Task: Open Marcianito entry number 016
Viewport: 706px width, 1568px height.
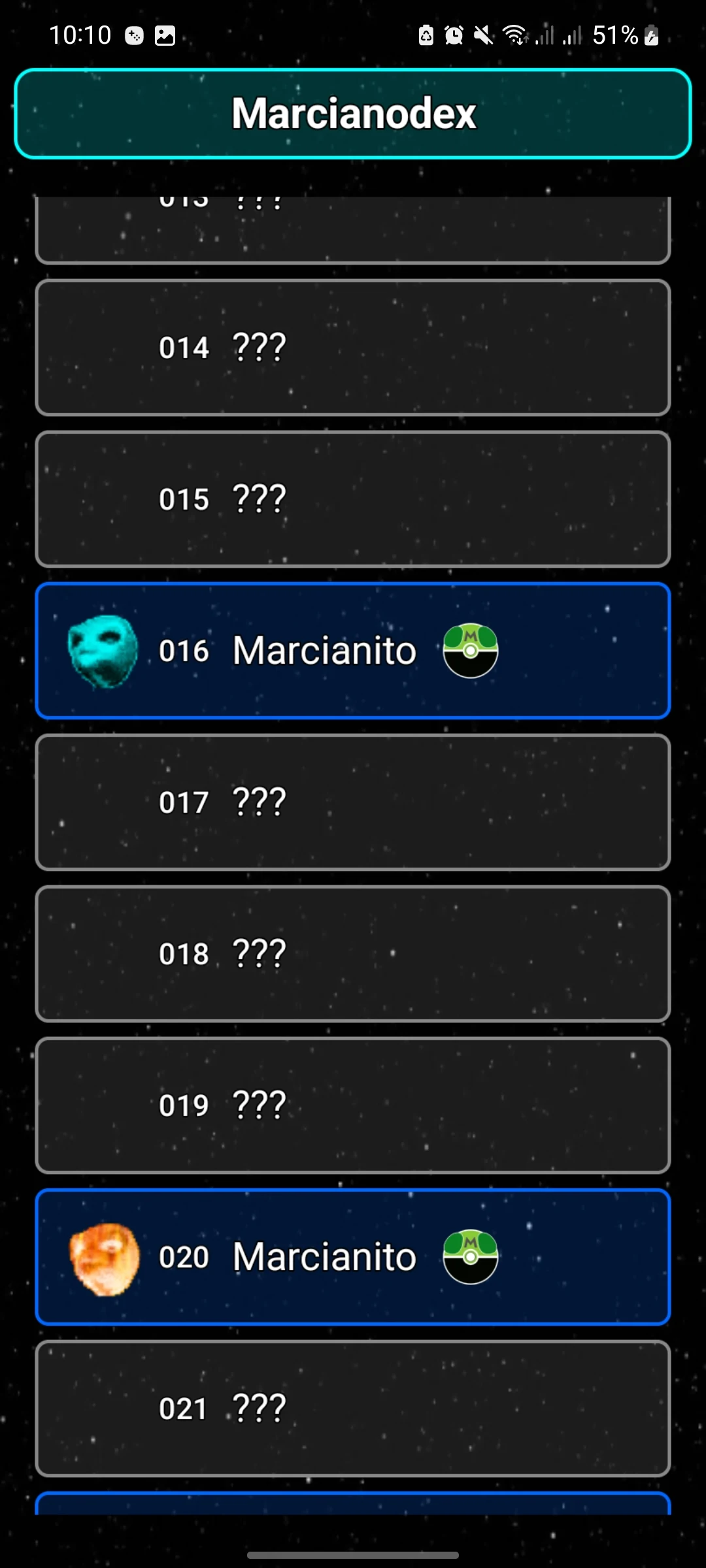Action: point(353,651)
